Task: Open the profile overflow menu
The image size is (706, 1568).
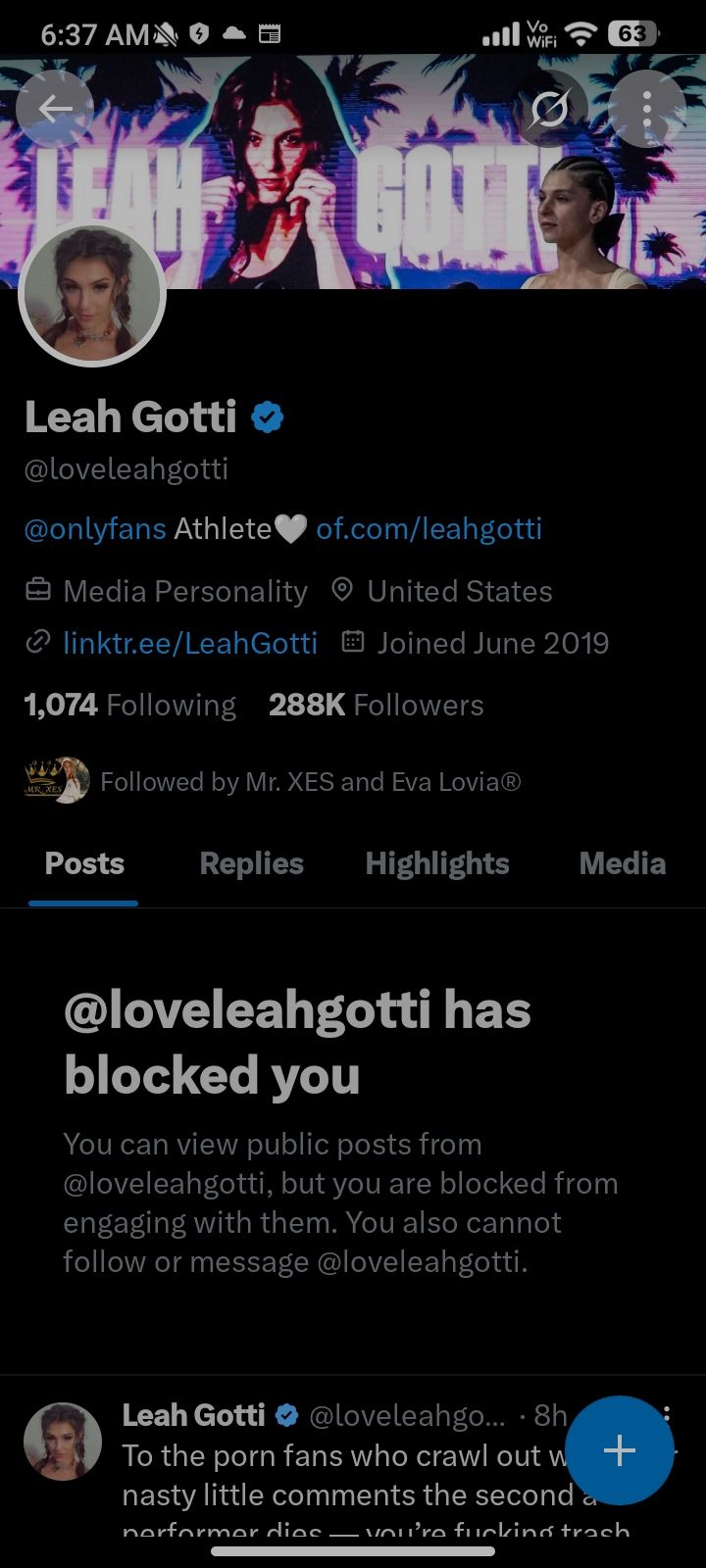Action: coord(646,109)
